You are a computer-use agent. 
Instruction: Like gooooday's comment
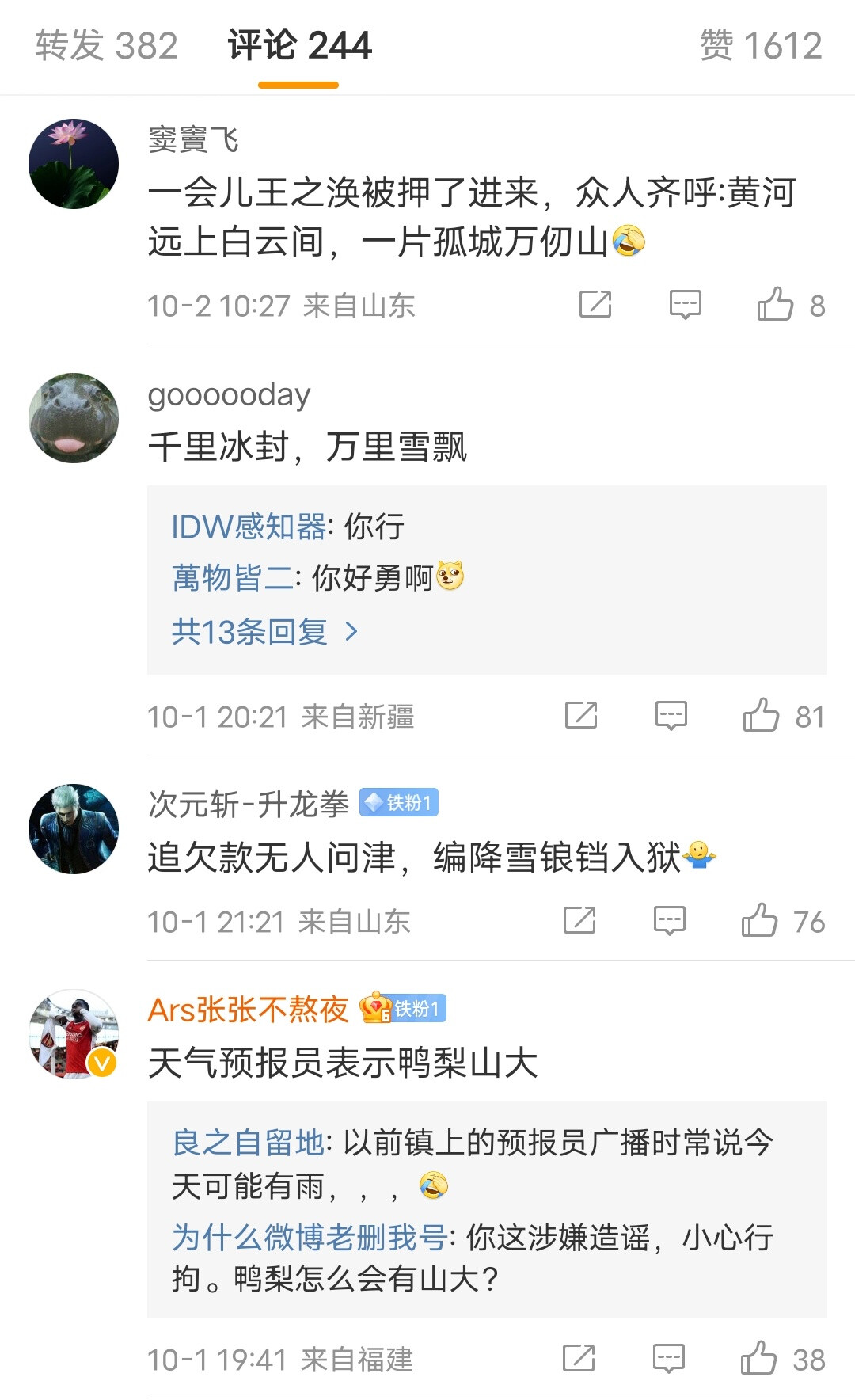[x=762, y=716]
